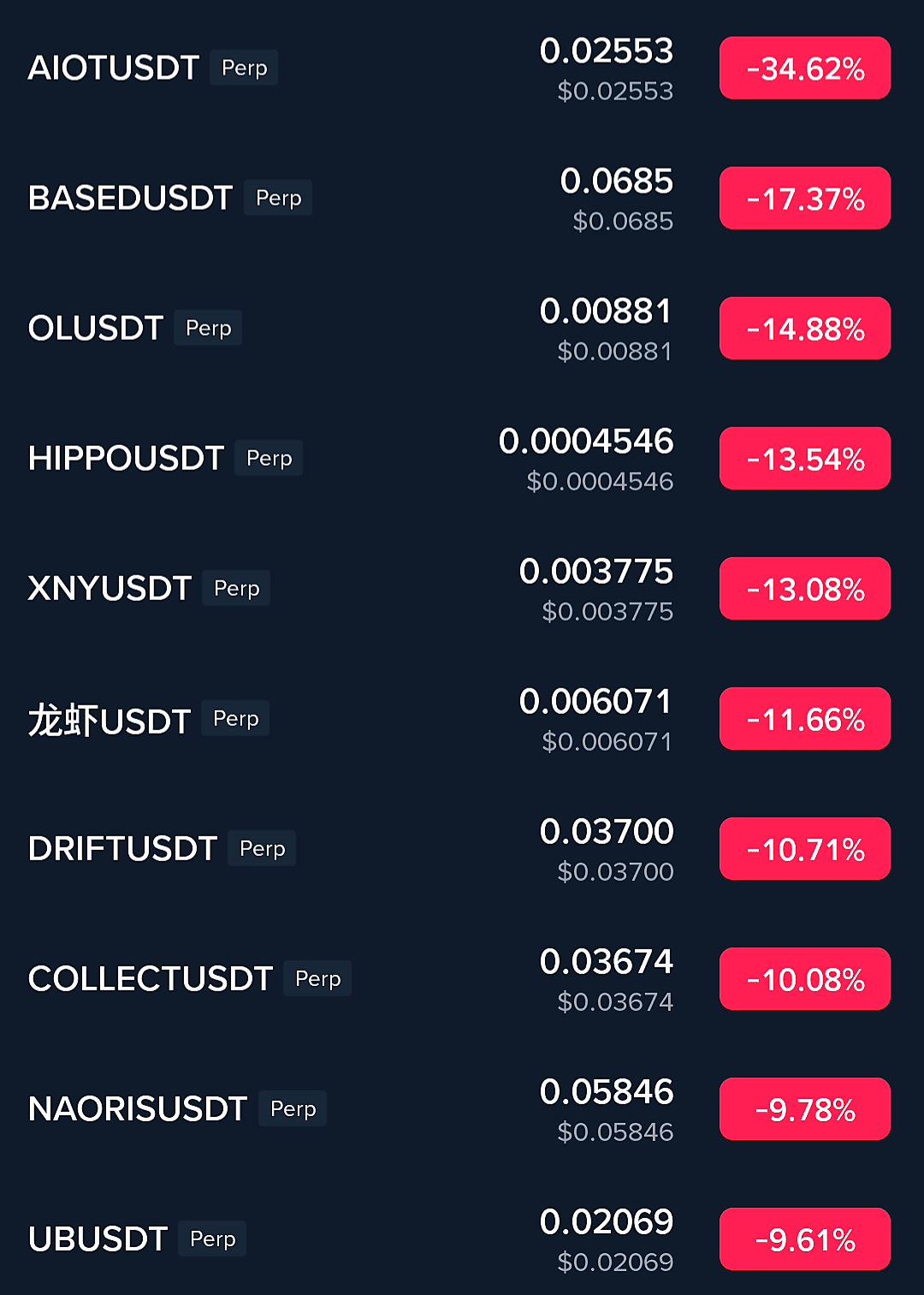
Task: Select the BASEDUSDT Perp row
Action: tap(131, 199)
